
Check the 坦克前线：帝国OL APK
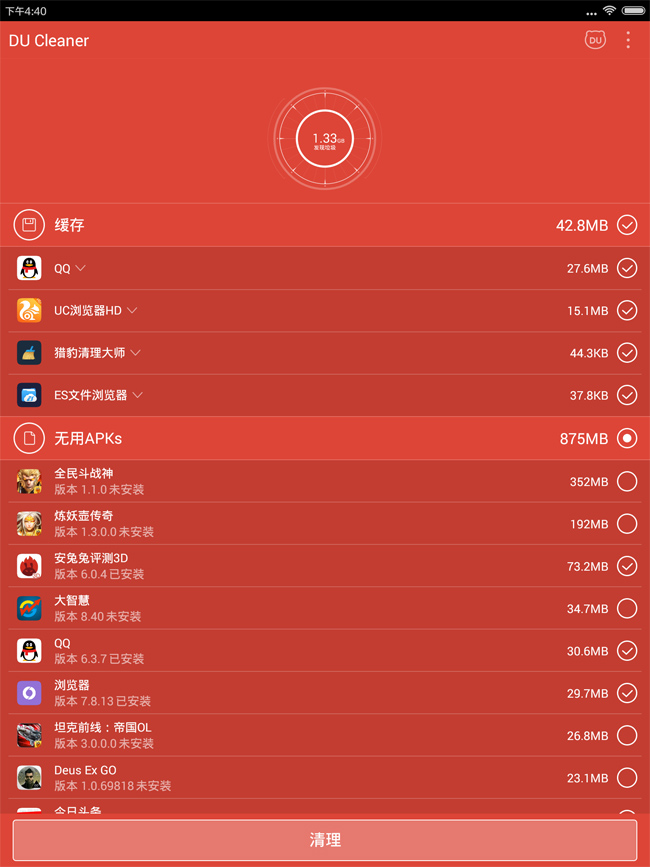point(627,735)
